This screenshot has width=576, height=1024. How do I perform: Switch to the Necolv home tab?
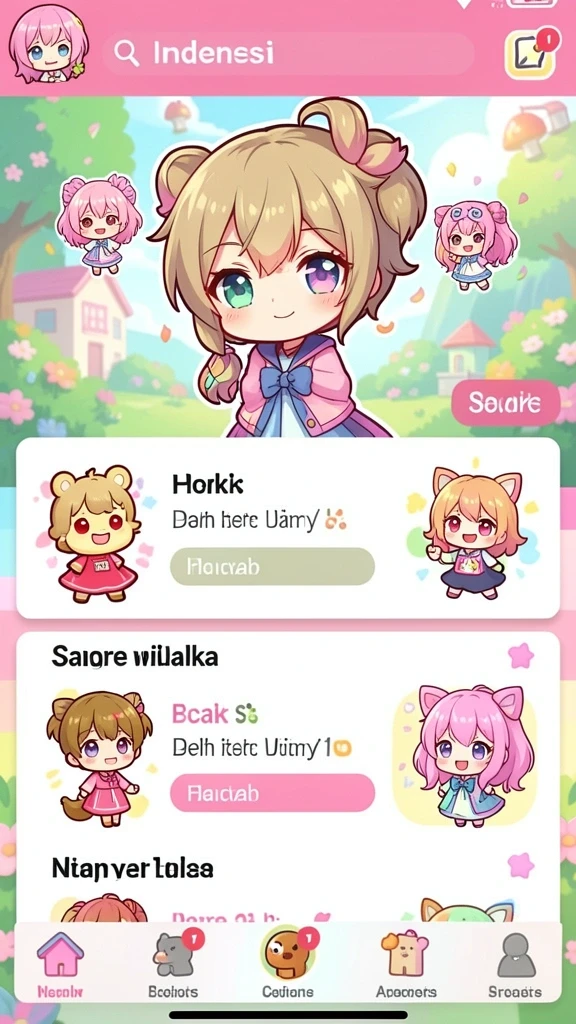(60, 965)
